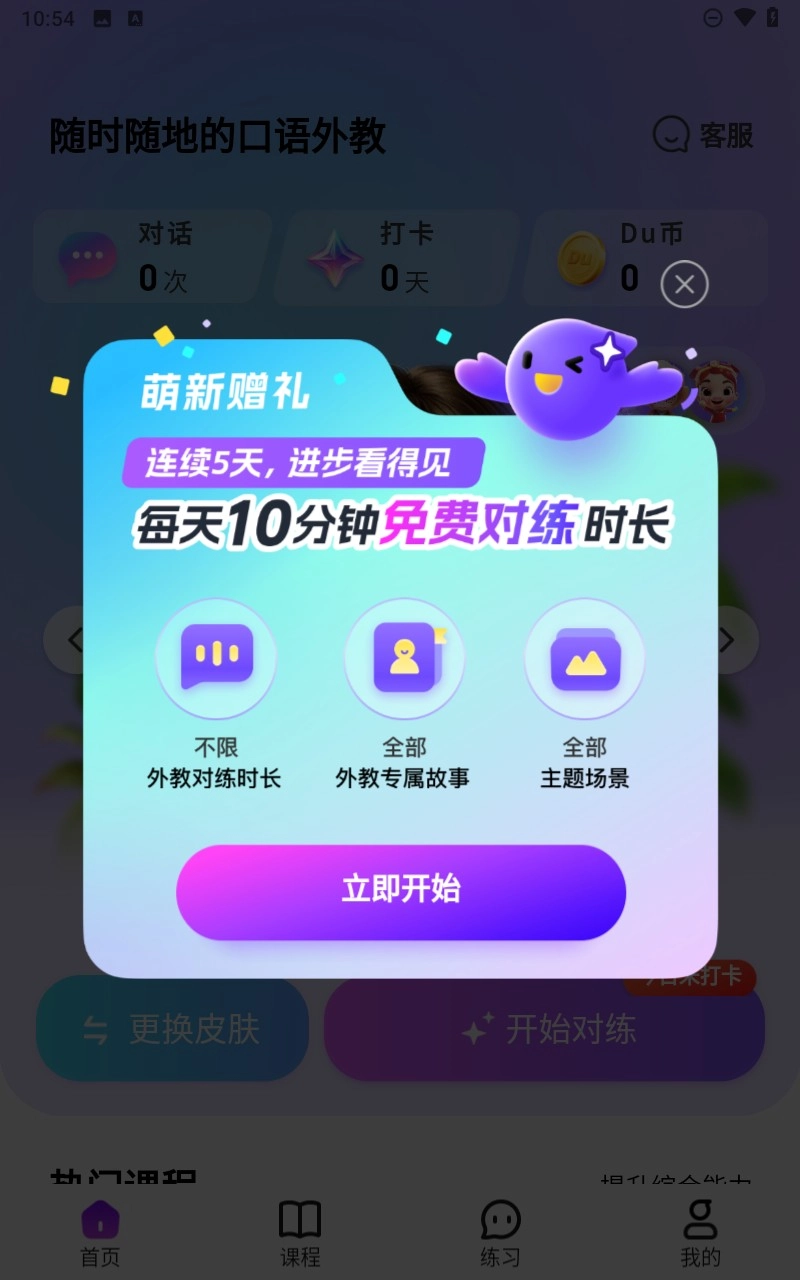Switch to the 练习 tab
Viewport: 800px width, 1280px height.
[500, 1230]
